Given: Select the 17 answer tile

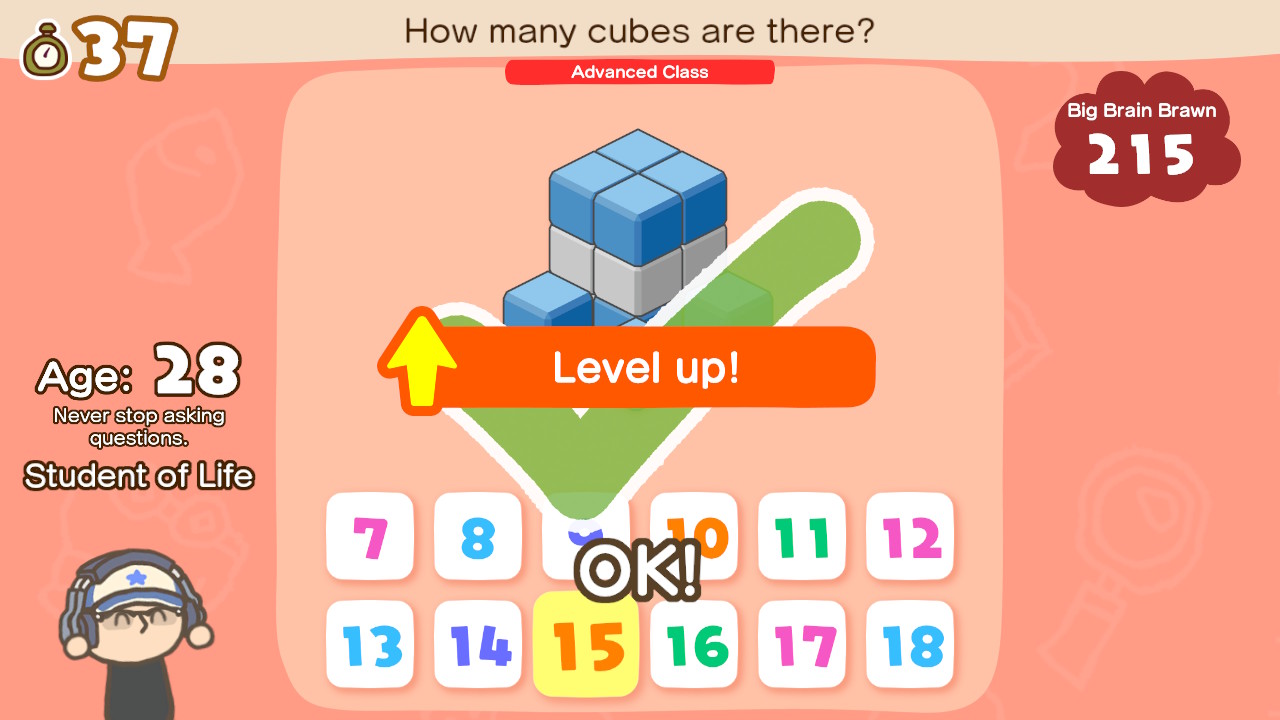Looking at the screenshot, I should [x=802, y=645].
